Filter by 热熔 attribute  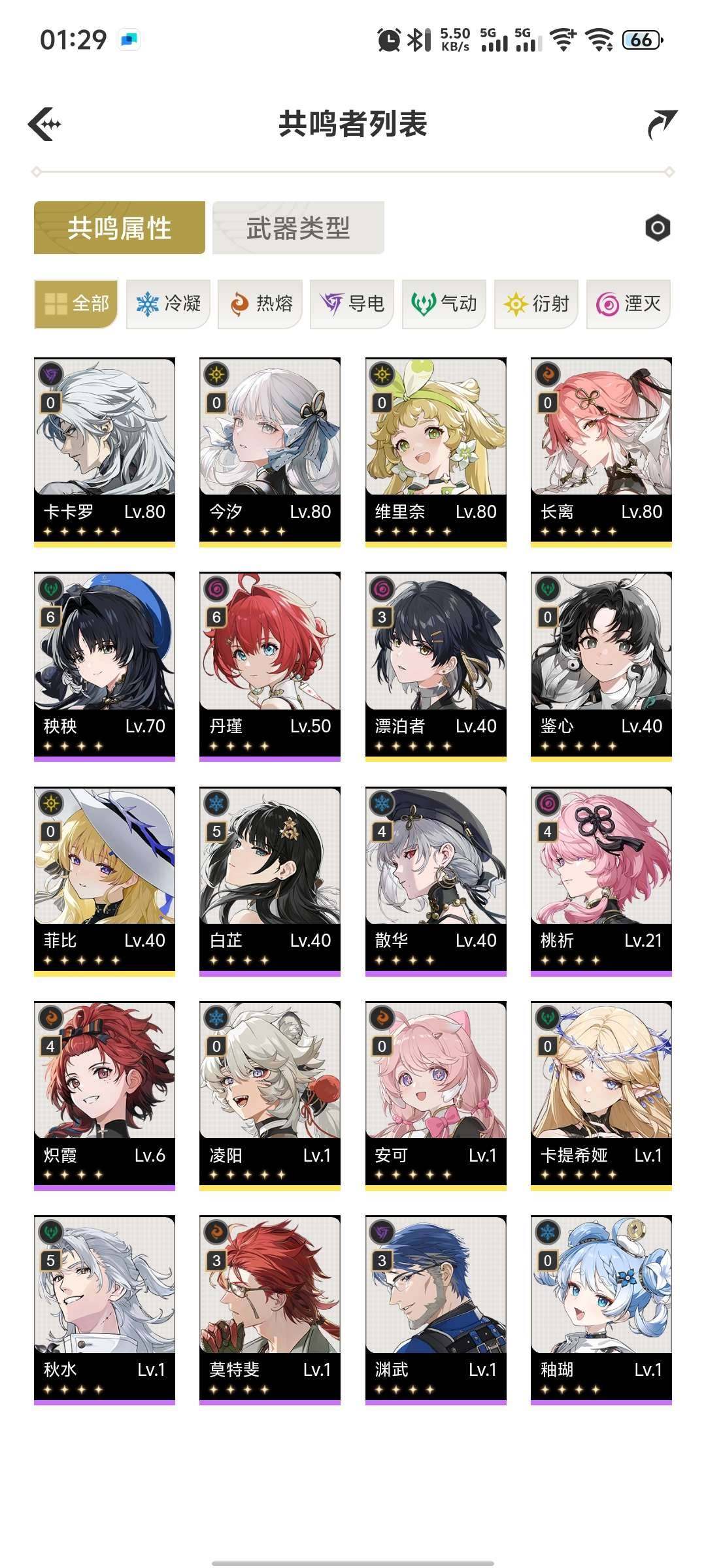260,304
